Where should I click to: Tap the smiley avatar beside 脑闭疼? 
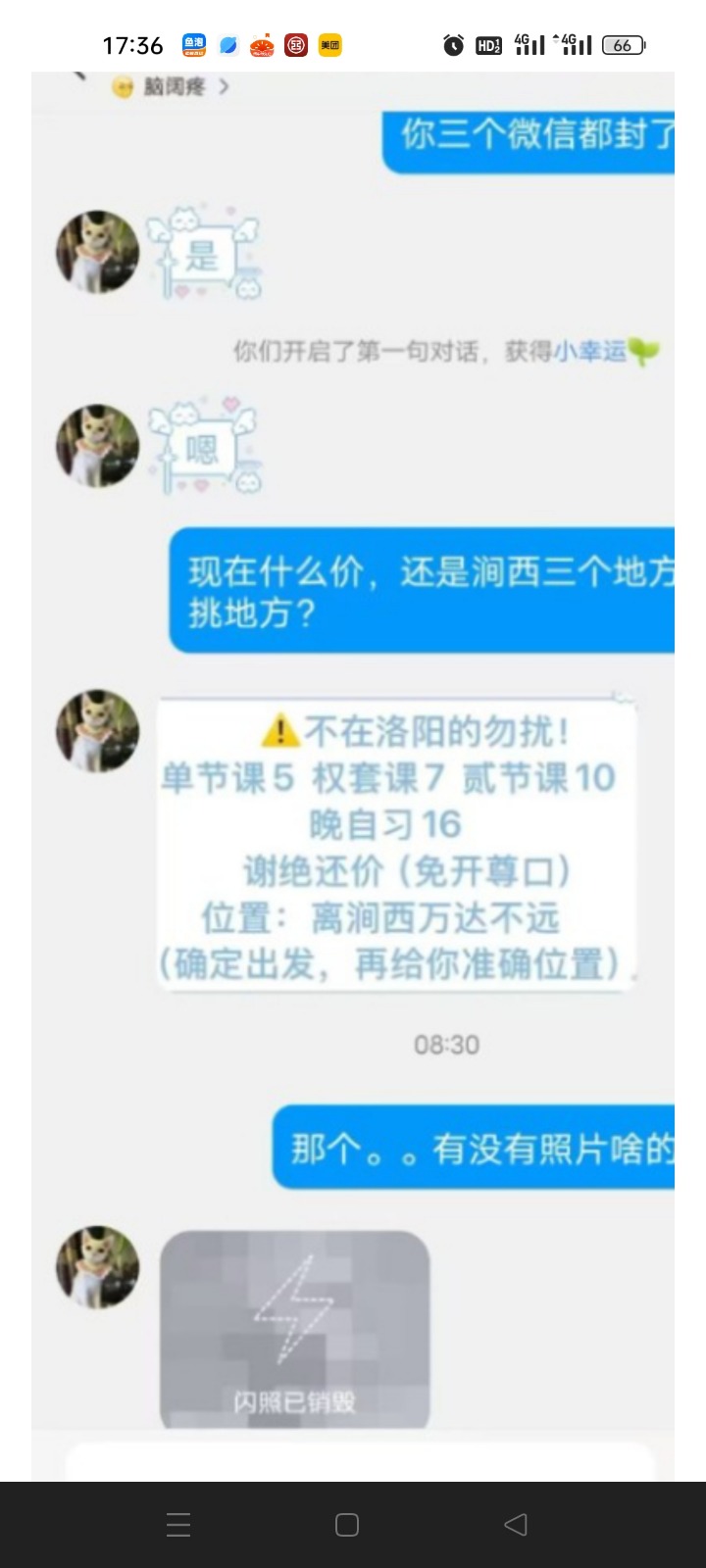(x=121, y=87)
